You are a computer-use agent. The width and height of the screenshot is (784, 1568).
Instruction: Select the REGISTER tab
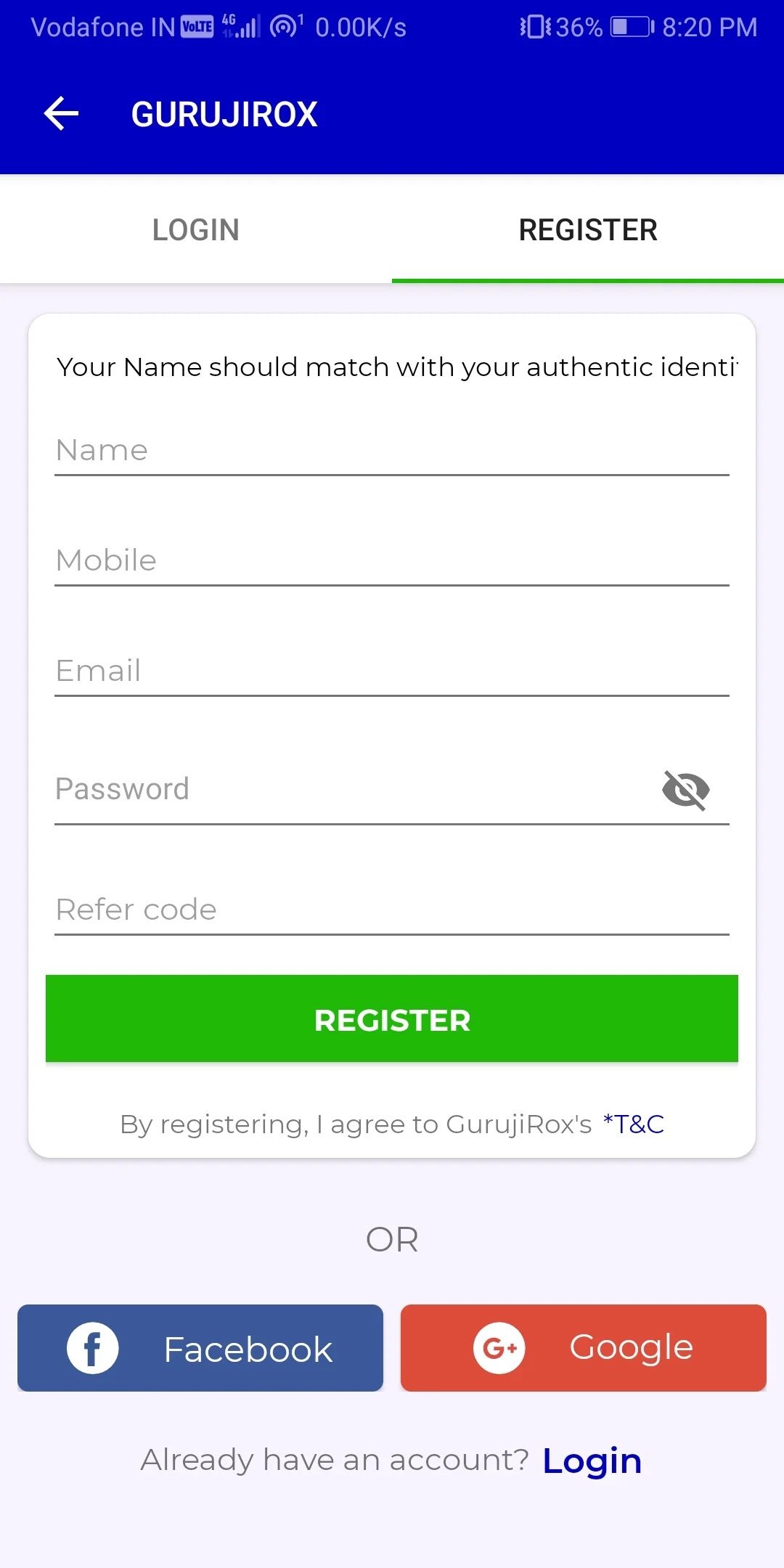coord(588,230)
